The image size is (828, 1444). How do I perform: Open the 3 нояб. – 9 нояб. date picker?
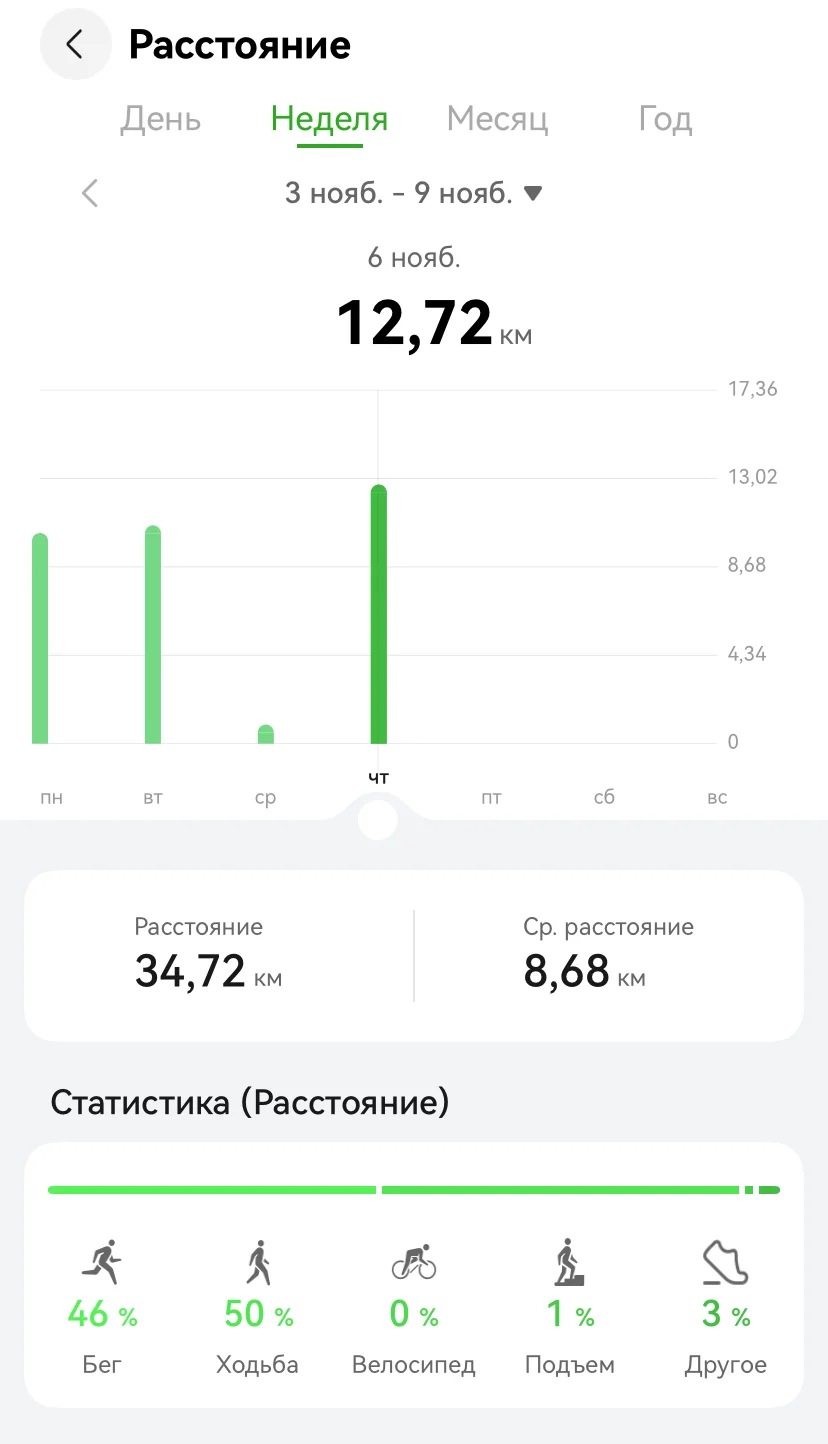[x=413, y=193]
